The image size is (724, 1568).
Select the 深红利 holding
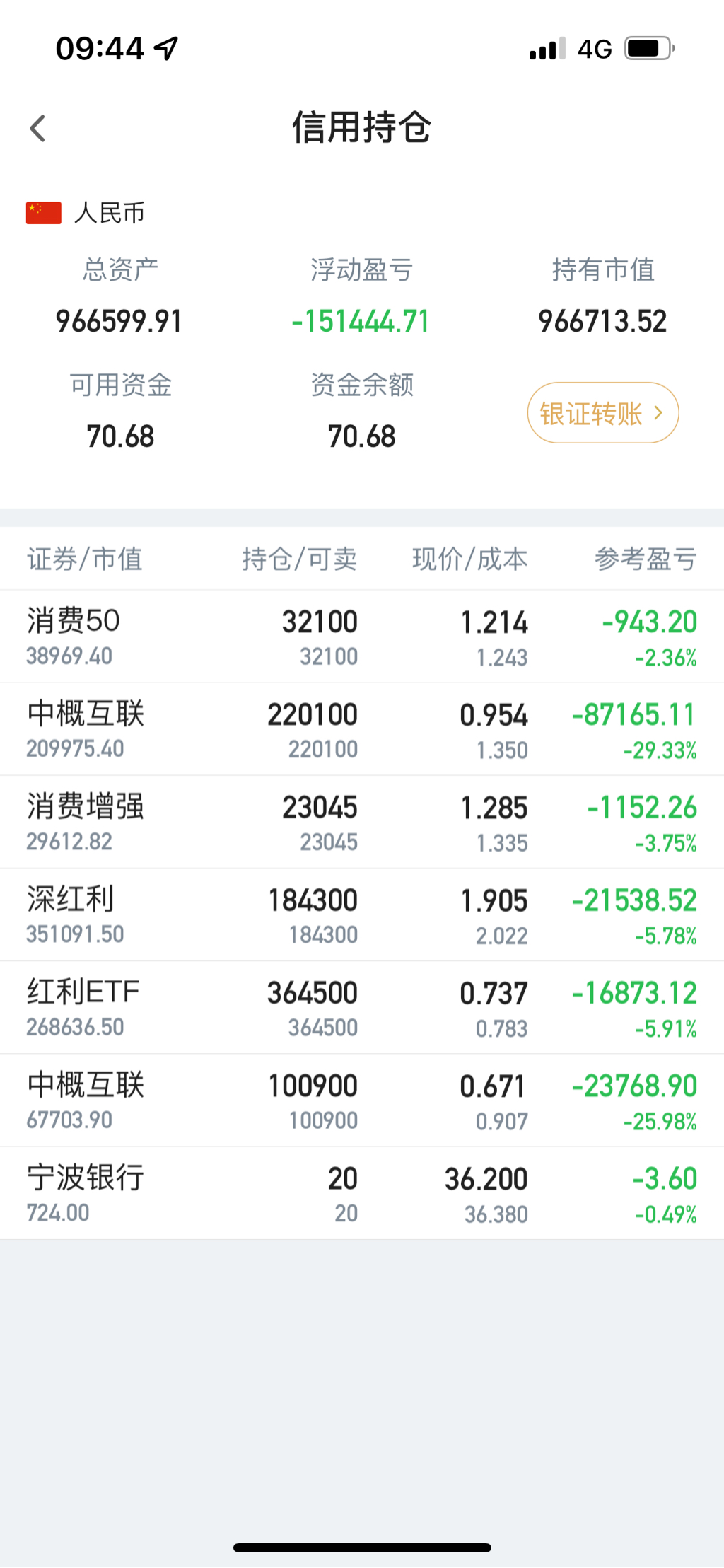point(362,914)
